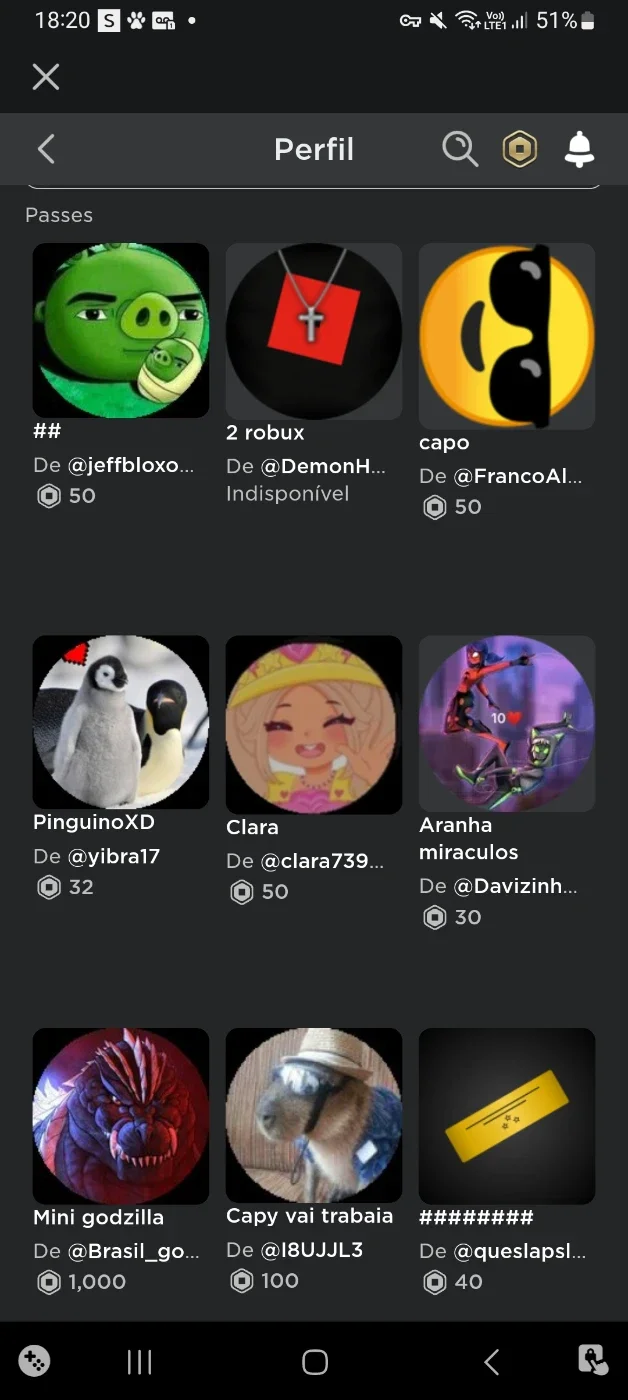This screenshot has height=1400, width=628.
Task: Open the recent apps view
Action: (139, 1361)
